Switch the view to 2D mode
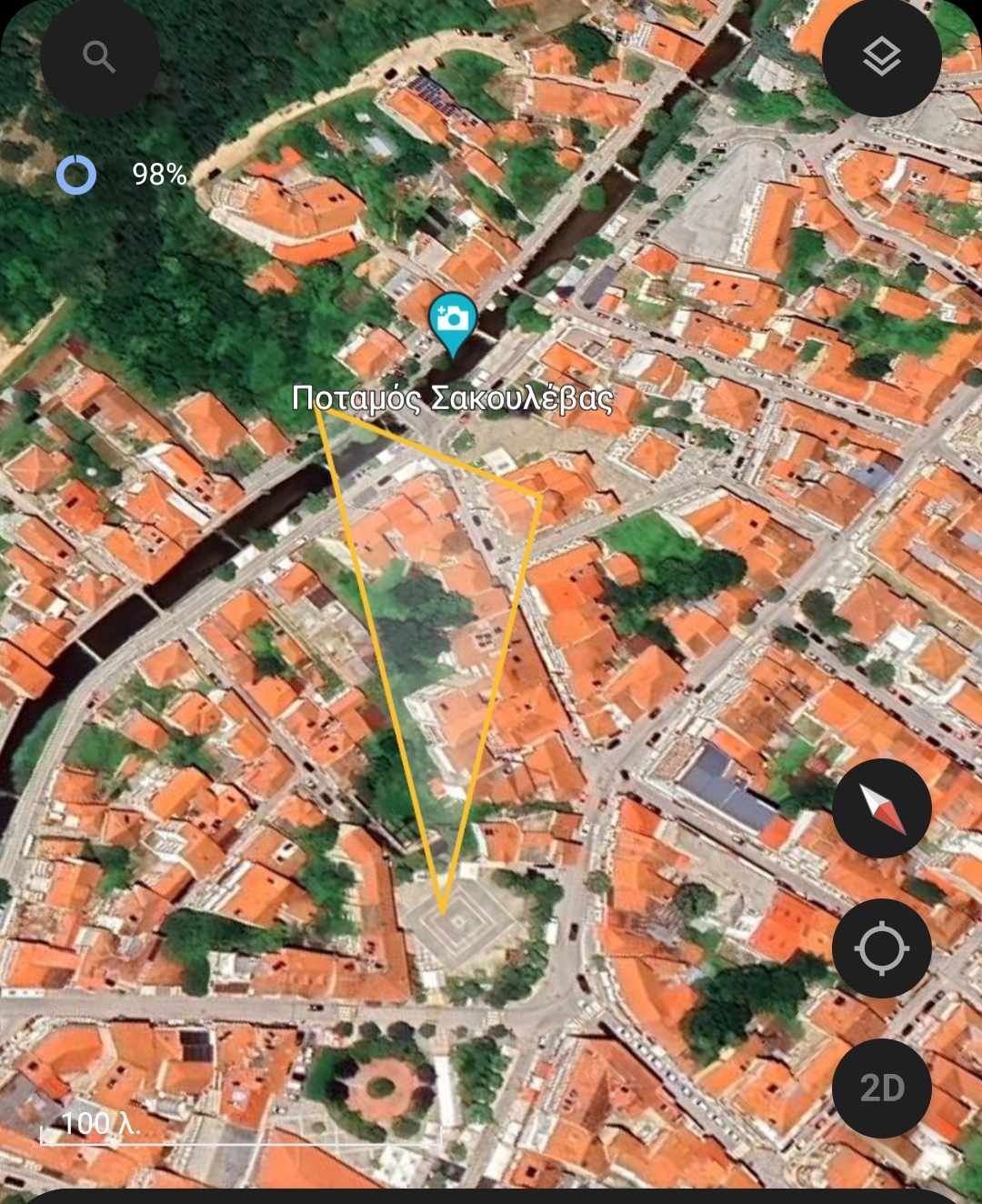 [881, 1089]
